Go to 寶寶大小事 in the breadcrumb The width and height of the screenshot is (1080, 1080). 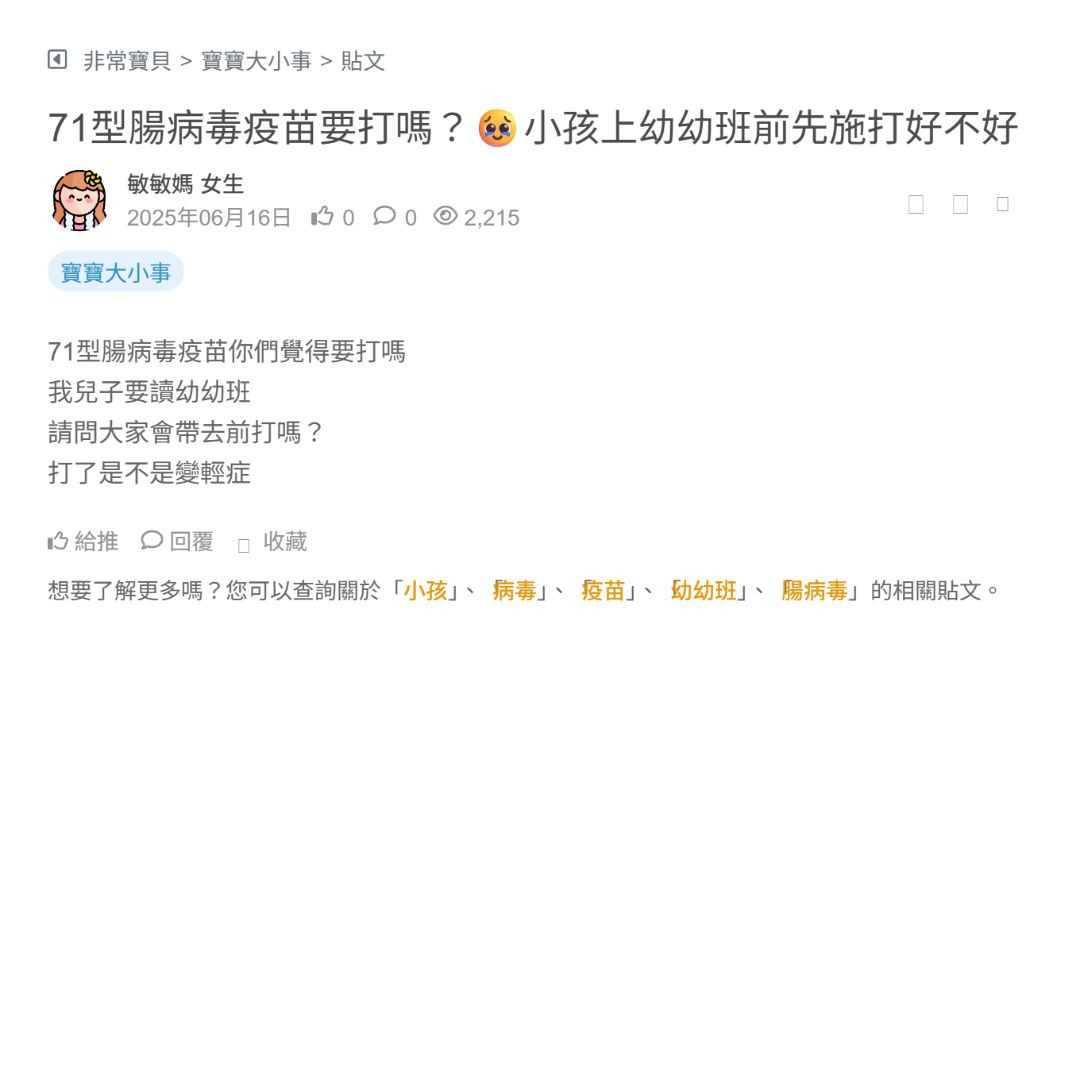pos(256,61)
